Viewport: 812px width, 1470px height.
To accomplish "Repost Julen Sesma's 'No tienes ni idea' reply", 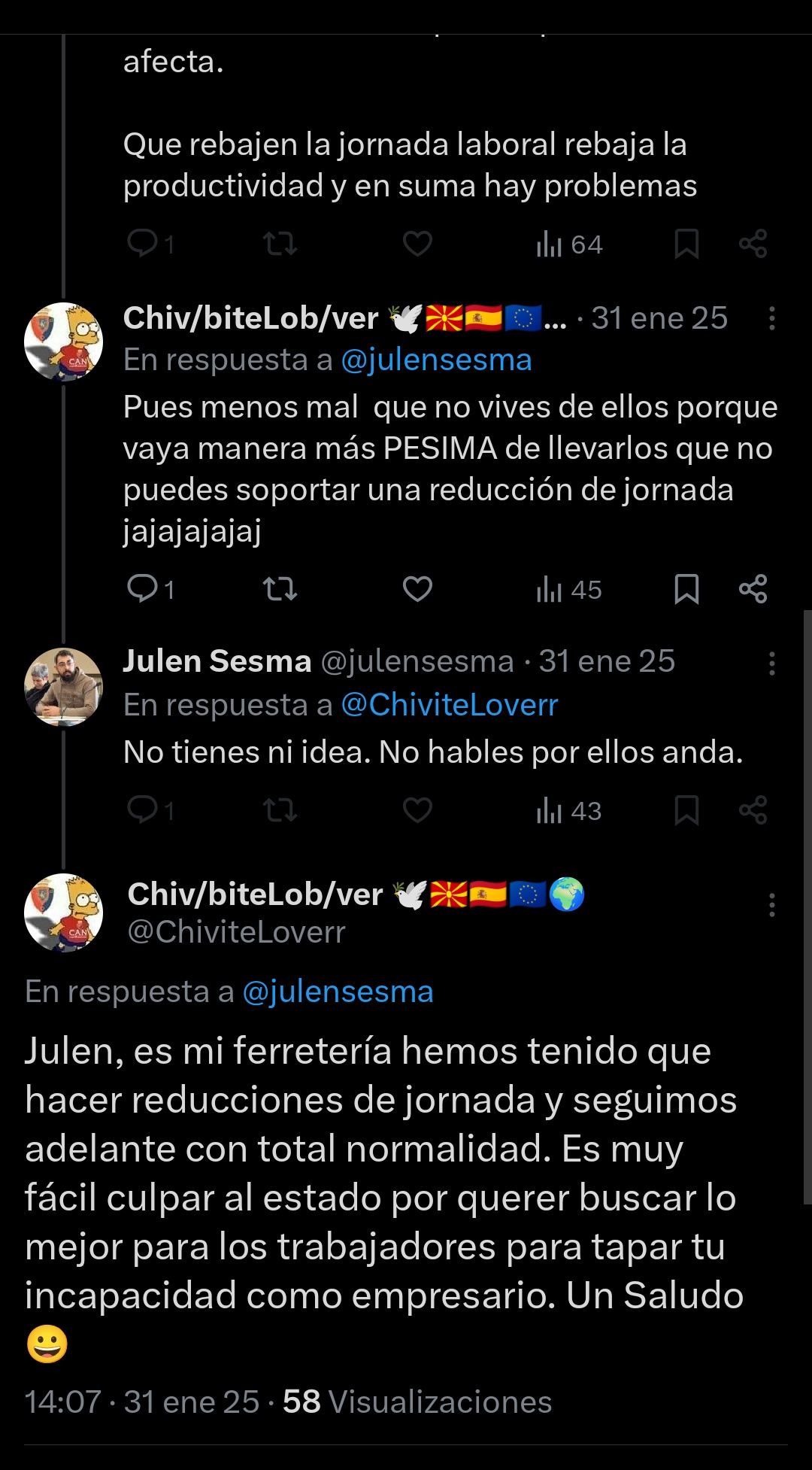I will [280, 810].
